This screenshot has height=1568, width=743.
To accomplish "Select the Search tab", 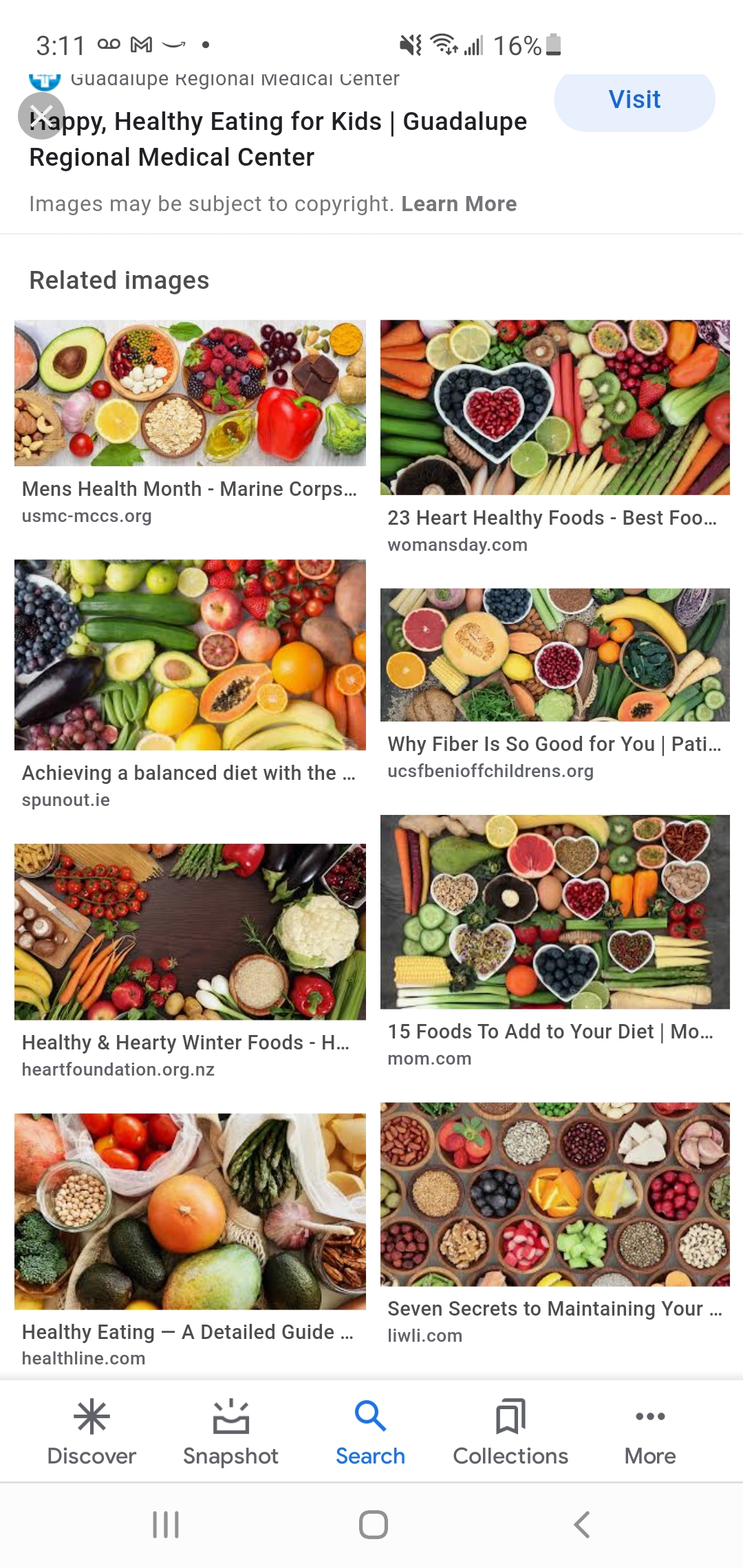I will pos(370,1432).
